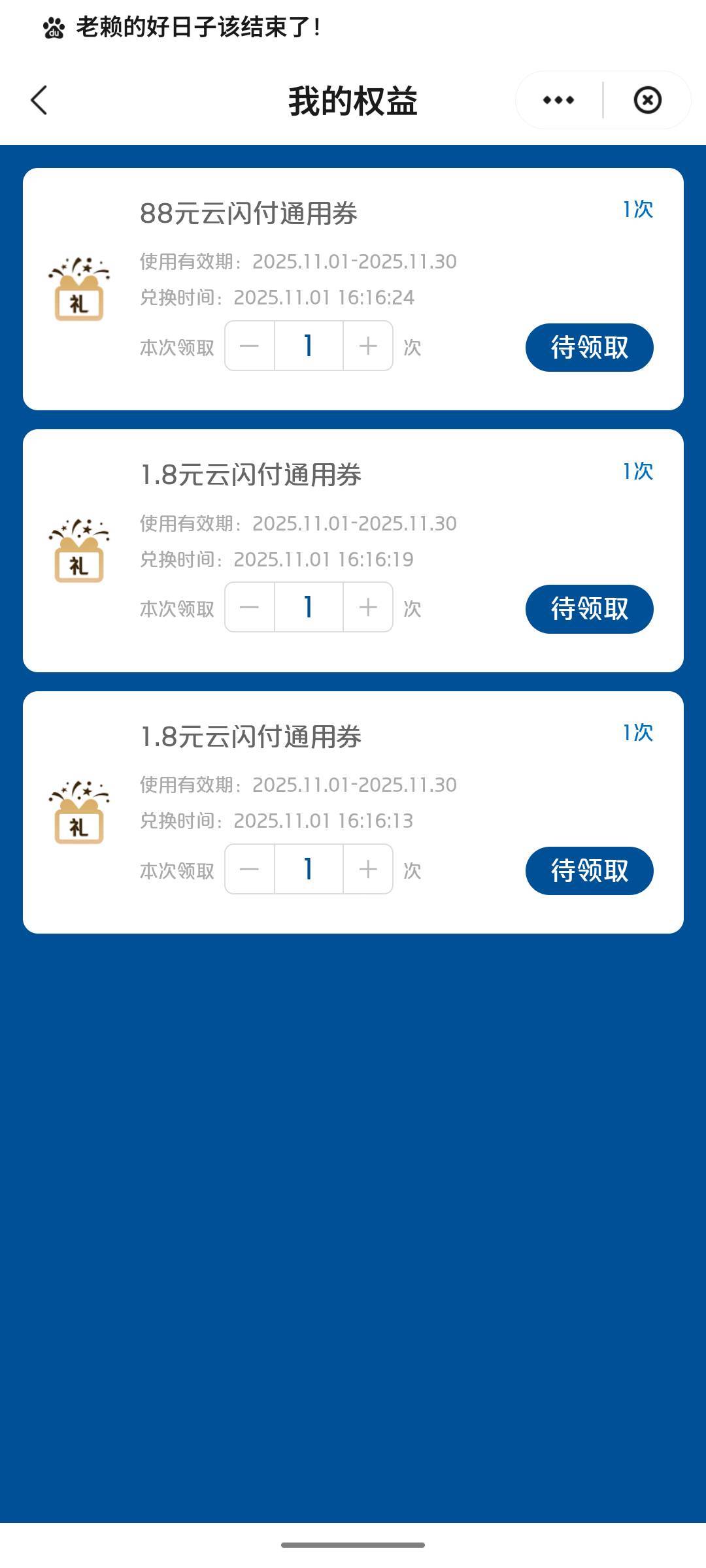Edit the claim quantity field of the 88元 coupon

(x=309, y=346)
